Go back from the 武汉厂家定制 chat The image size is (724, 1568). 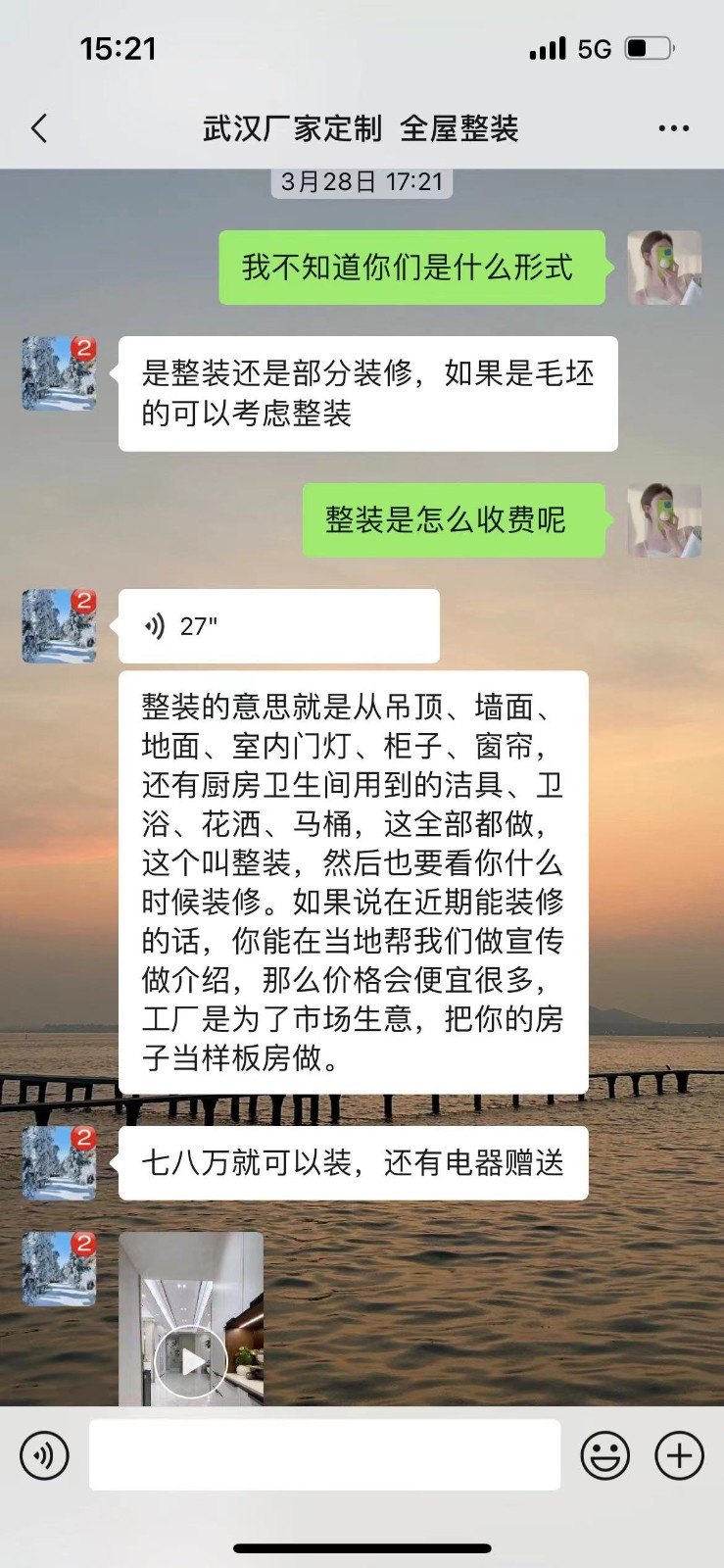point(39,128)
